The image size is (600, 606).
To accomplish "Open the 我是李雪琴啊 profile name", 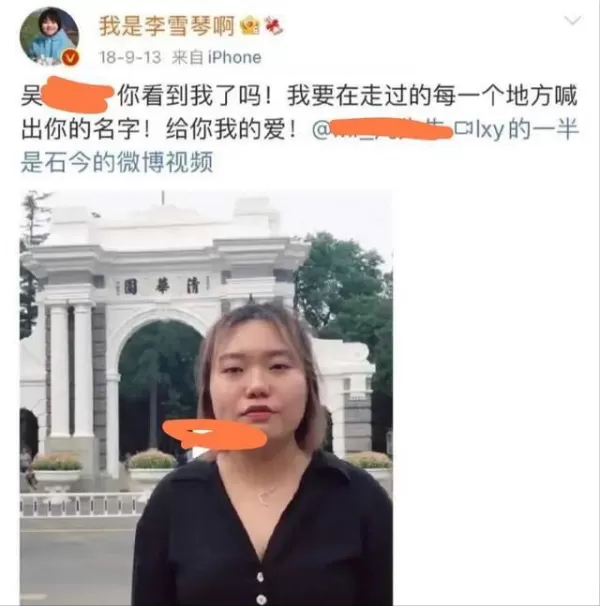I will 166,27.
